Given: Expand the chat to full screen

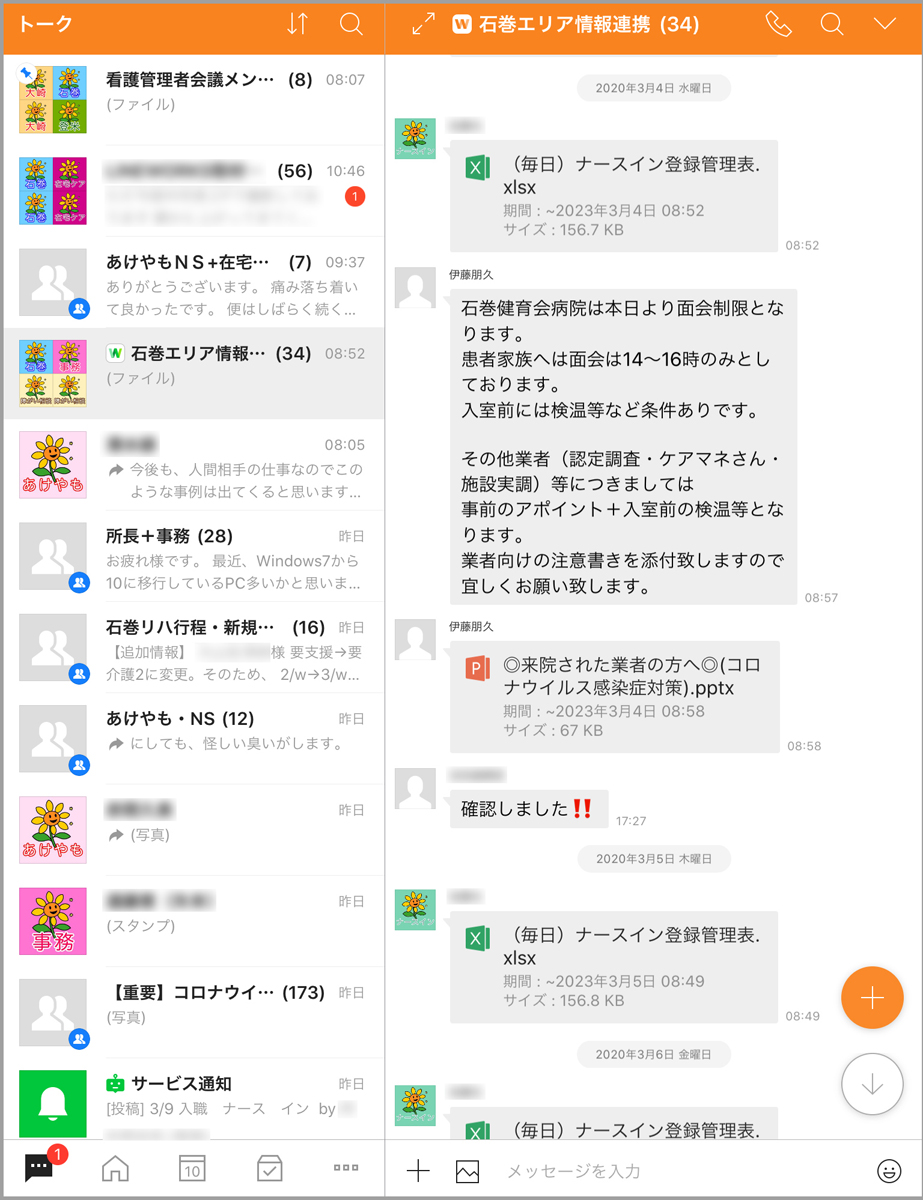Looking at the screenshot, I should click(x=423, y=24).
